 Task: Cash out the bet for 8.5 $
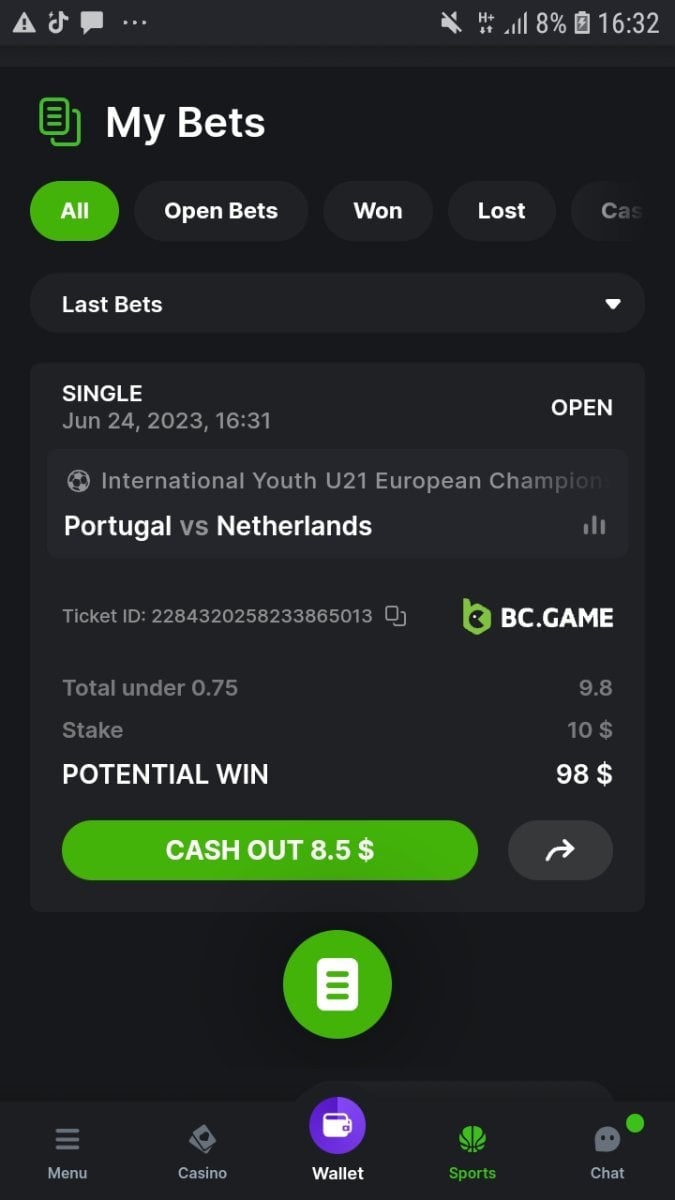click(x=270, y=850)
